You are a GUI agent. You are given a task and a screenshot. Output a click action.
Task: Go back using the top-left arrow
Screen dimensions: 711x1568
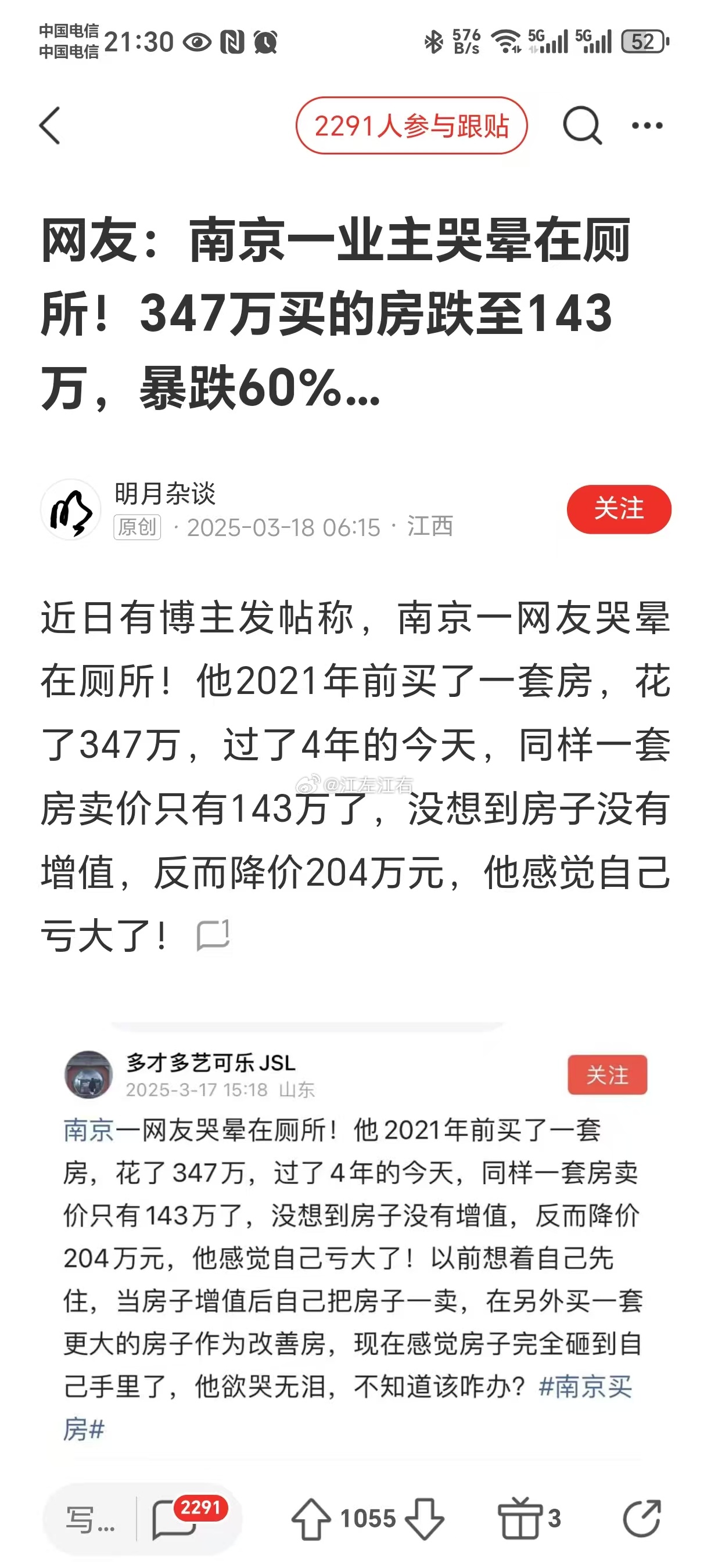(x=50, y=126)
